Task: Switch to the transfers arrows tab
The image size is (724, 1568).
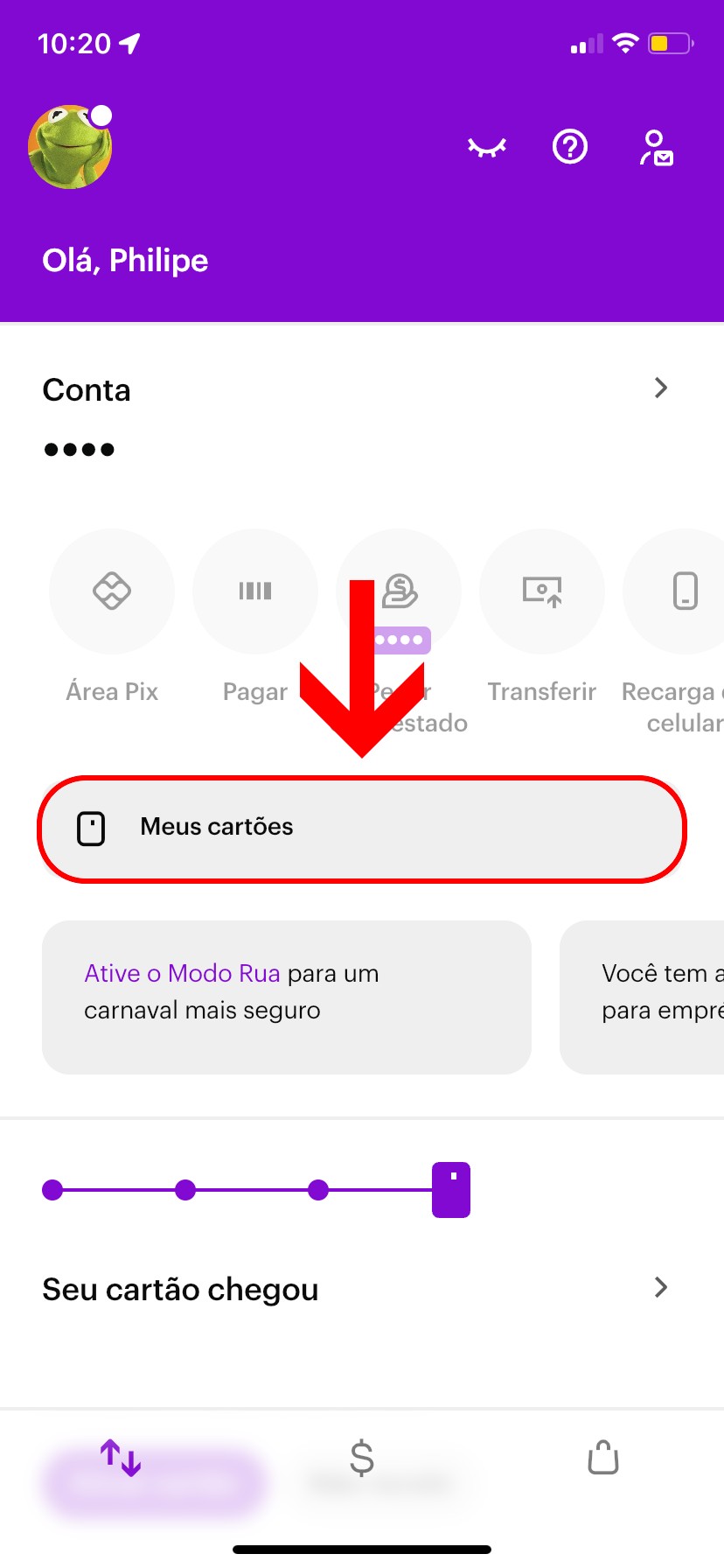Action: [121, 1458]
